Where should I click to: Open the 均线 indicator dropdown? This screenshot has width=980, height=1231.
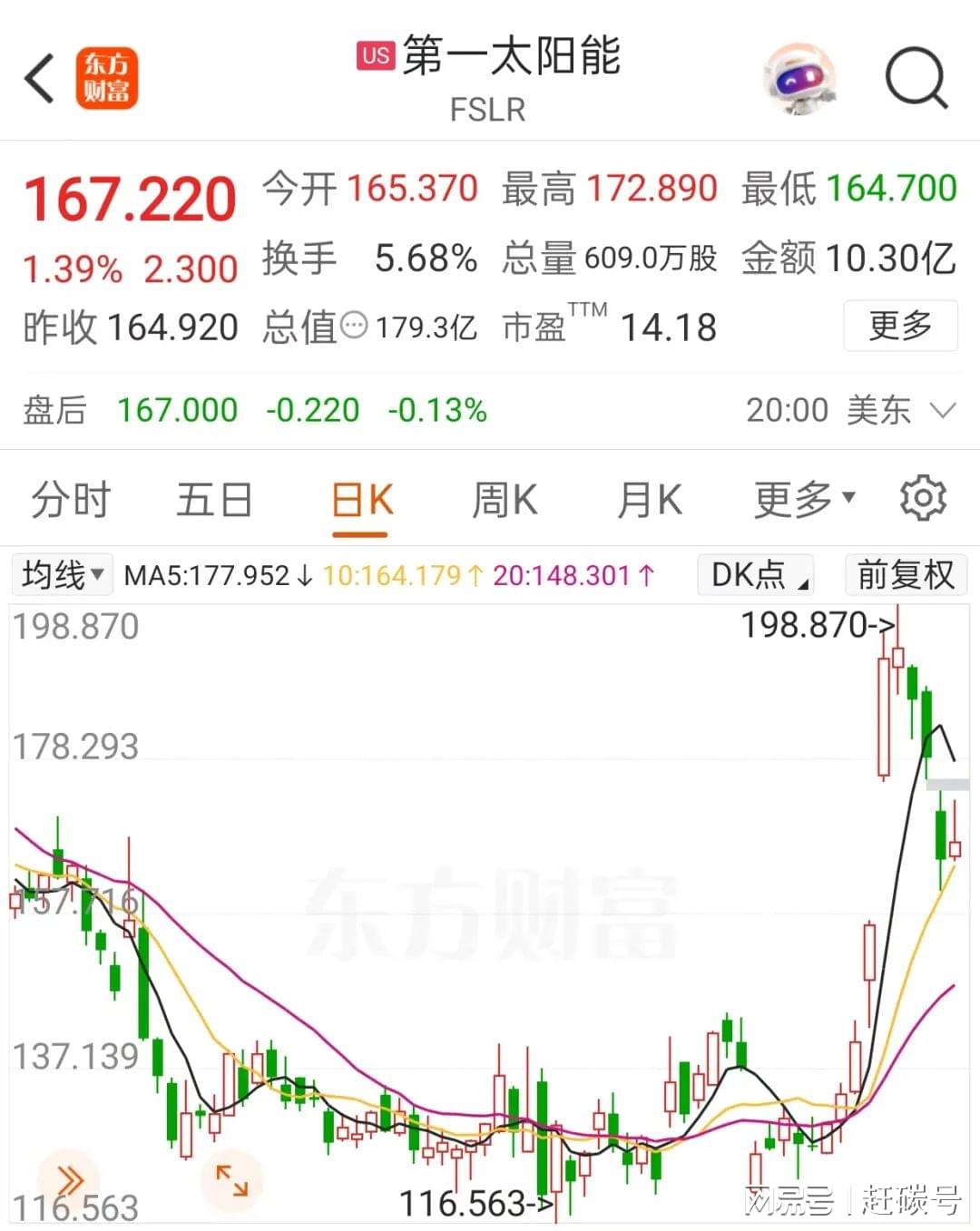point(62,575)
